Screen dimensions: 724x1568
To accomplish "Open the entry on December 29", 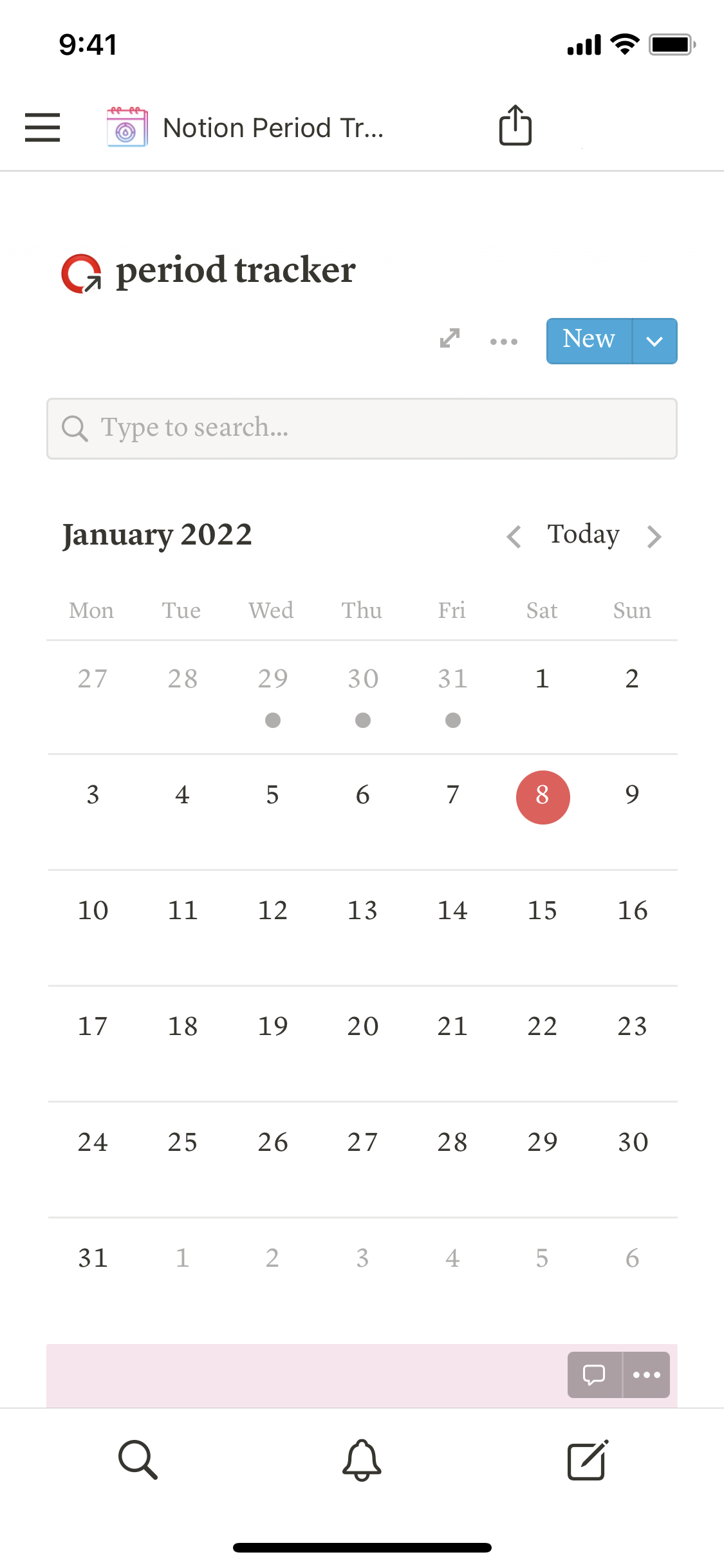I will pyautogui.click(x=273, y=720).
